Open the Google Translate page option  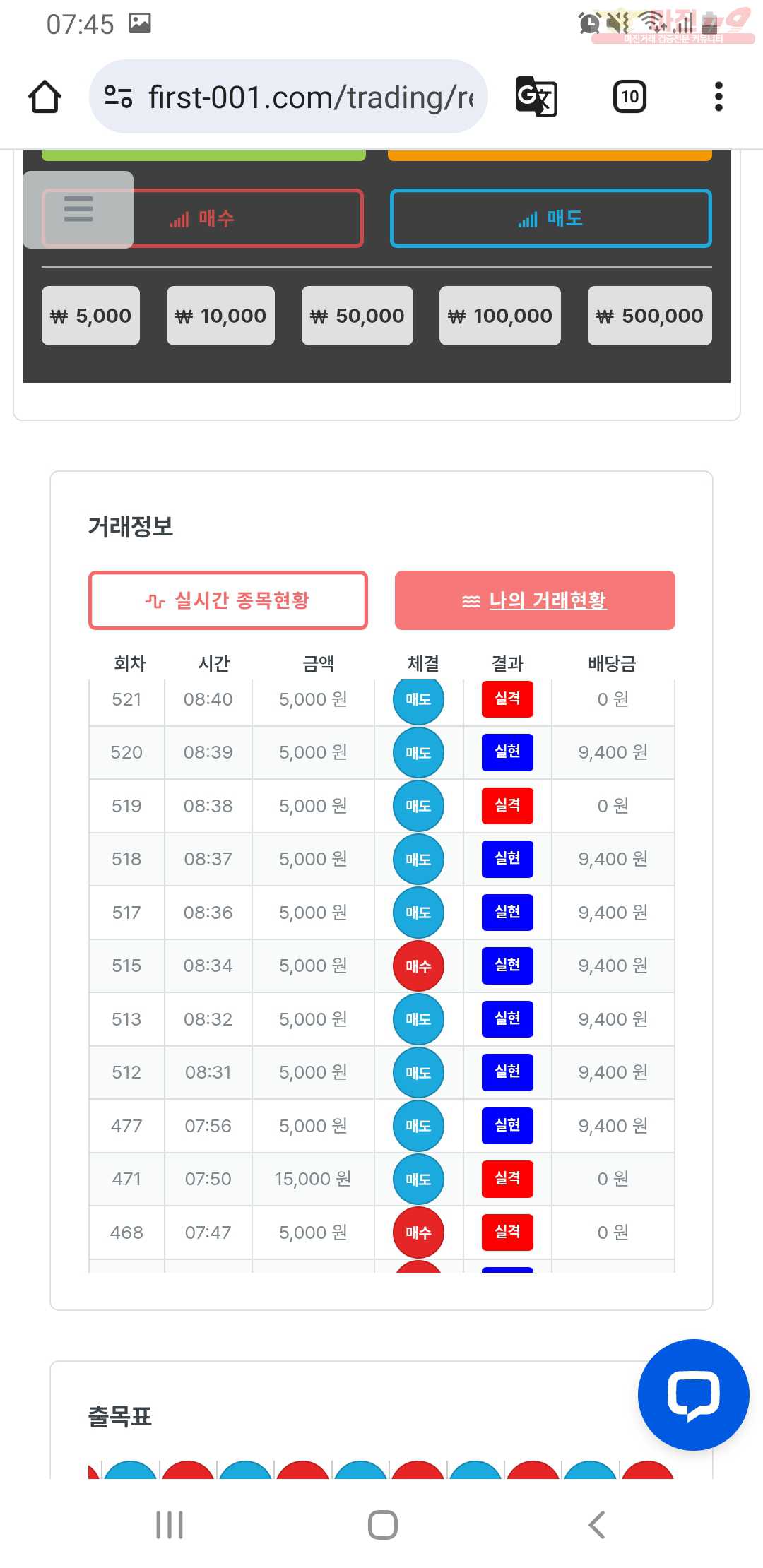tap(536, 97)
